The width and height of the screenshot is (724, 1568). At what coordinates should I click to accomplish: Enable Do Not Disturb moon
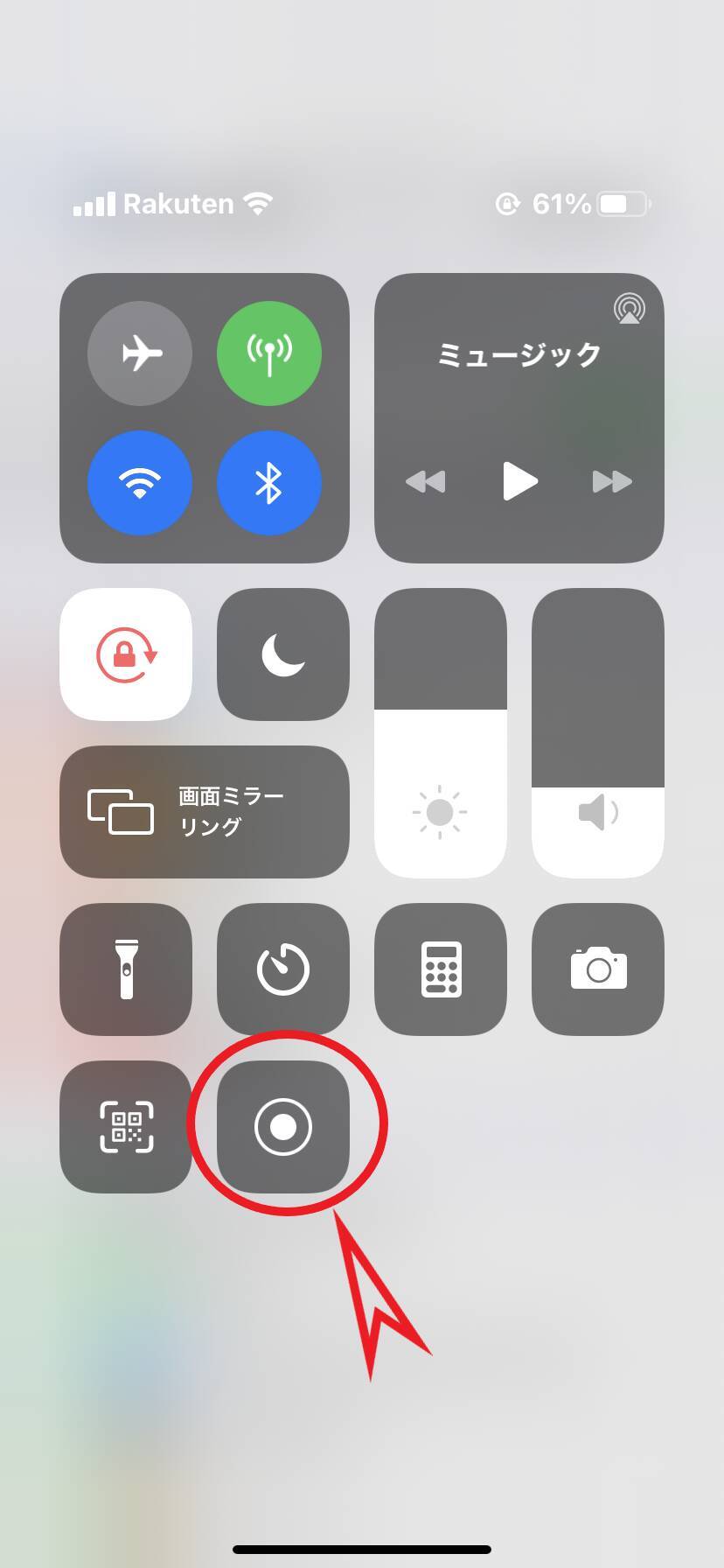tap(283, 654)
